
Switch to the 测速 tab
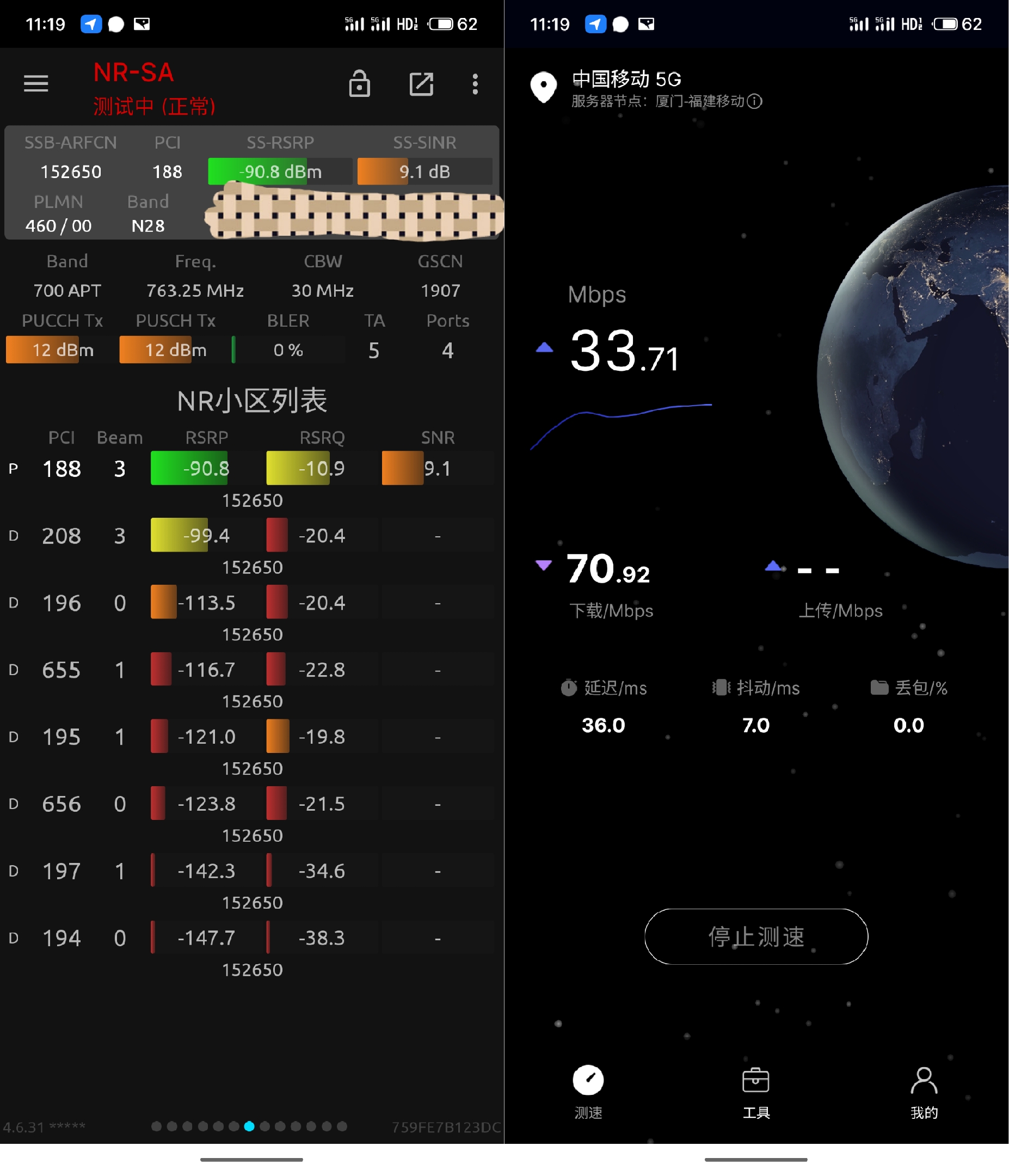[588, 1092]
